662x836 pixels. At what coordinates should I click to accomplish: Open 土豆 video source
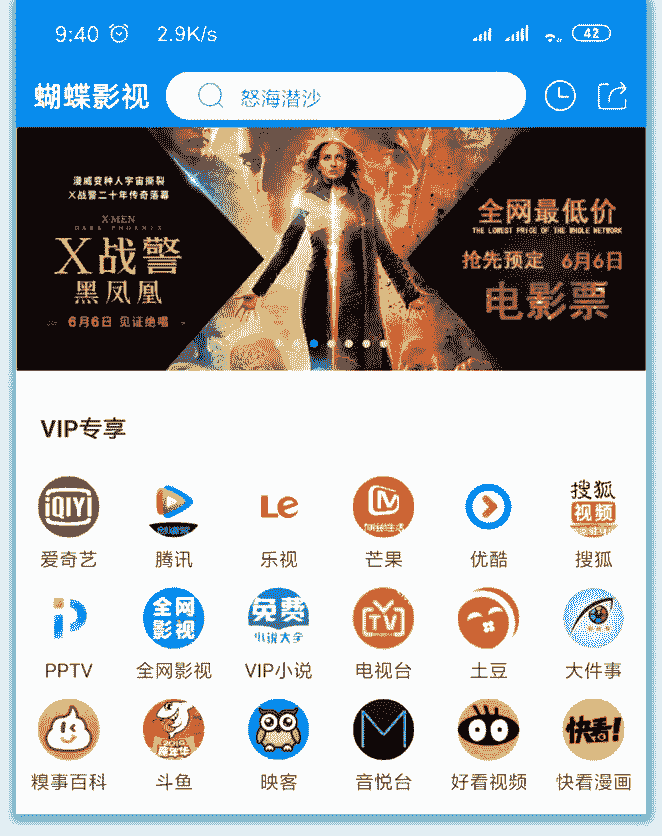tap(489, 619)
